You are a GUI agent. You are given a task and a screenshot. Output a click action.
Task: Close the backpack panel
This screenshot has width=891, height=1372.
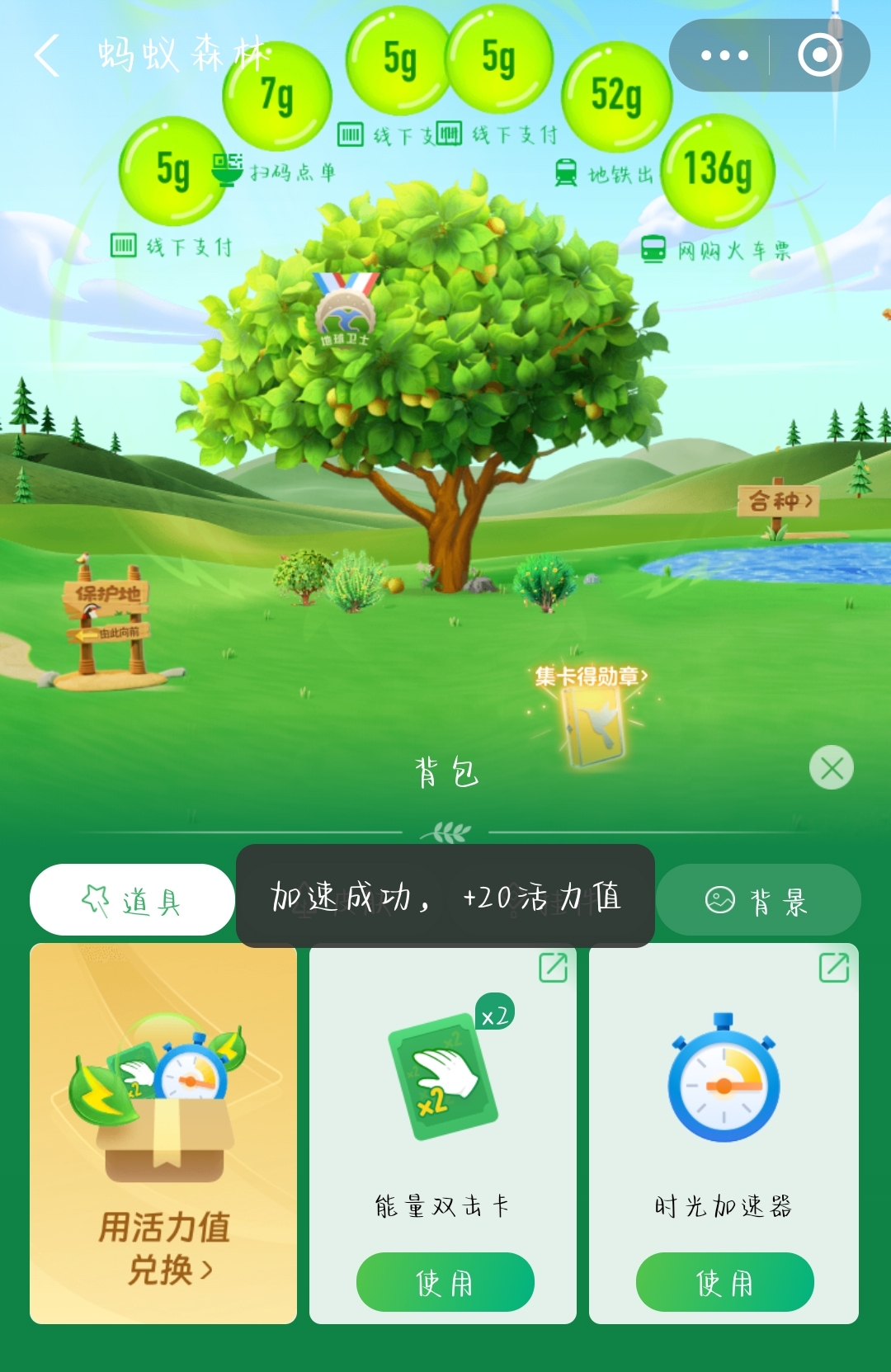tap(831, 767)
